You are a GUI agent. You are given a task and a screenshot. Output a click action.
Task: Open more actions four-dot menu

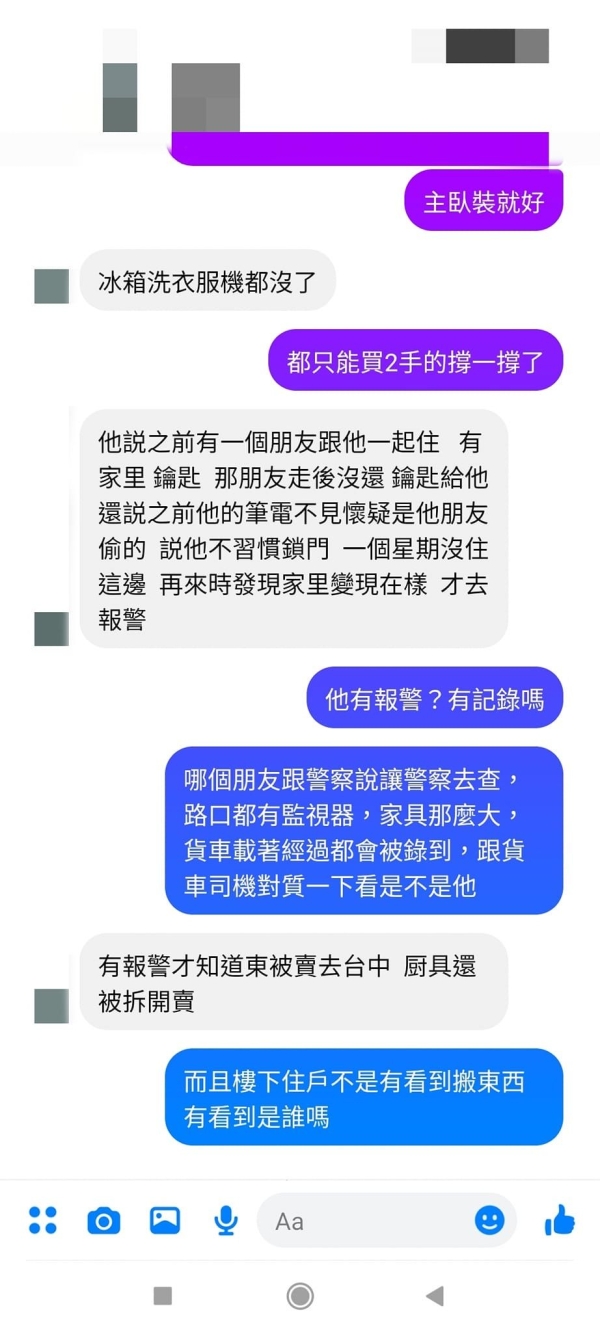pos(43,1220)
